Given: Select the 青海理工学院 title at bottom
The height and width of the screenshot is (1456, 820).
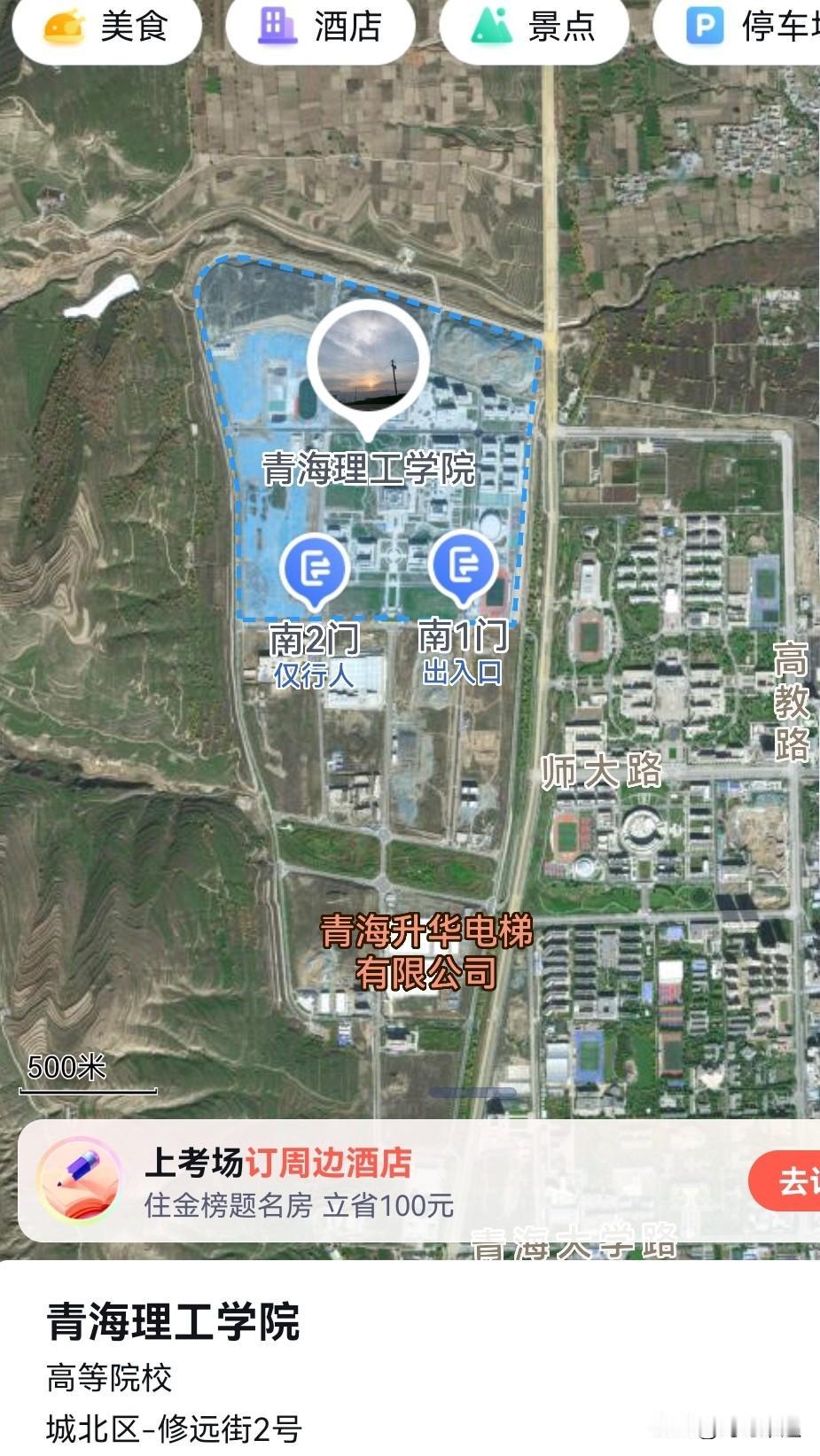Looking at the screenshot, I should coord(174,1324).
